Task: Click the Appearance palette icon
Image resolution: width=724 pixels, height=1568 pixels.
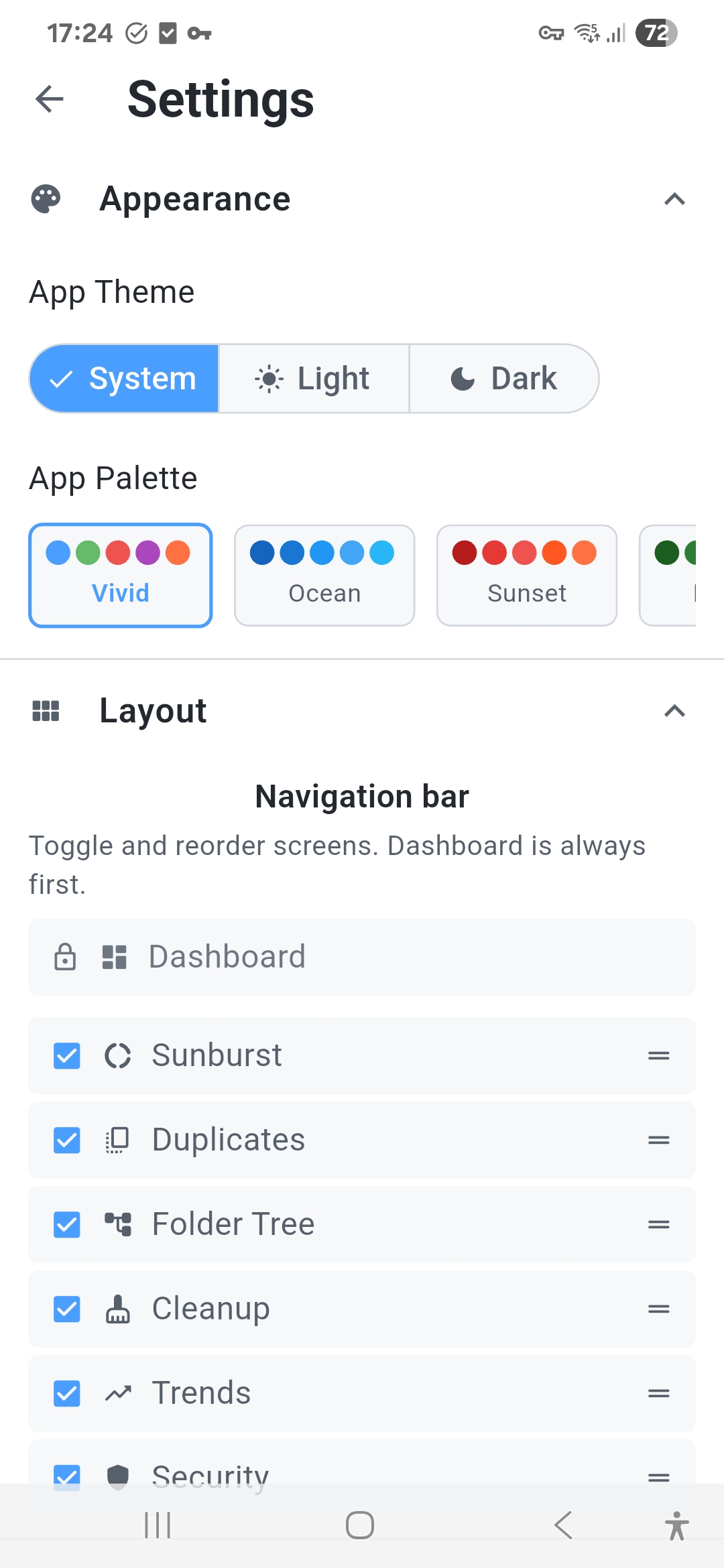Action: click(x=44, y=198)
